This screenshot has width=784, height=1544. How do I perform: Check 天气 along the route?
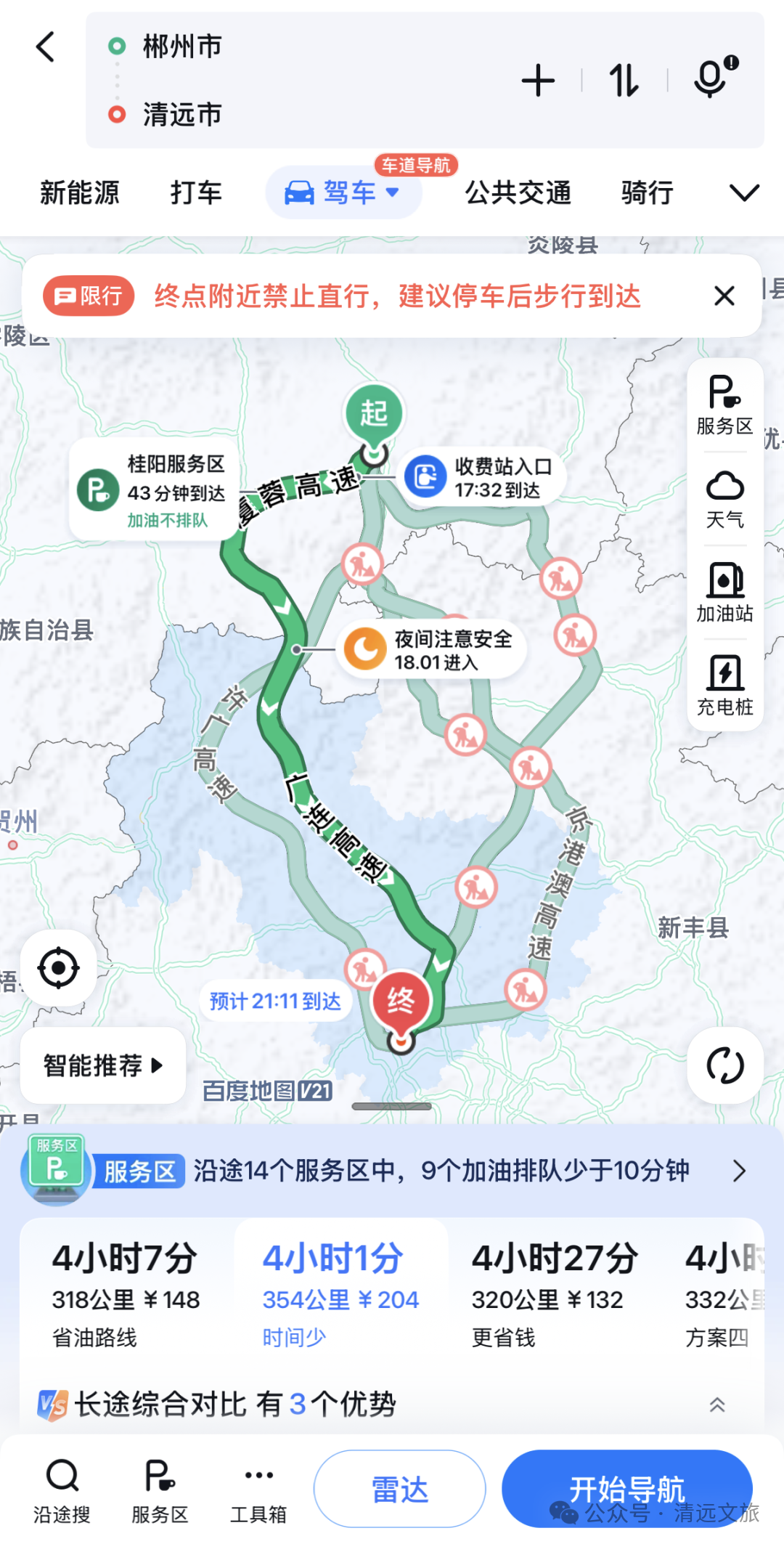[x=724, y=499]
